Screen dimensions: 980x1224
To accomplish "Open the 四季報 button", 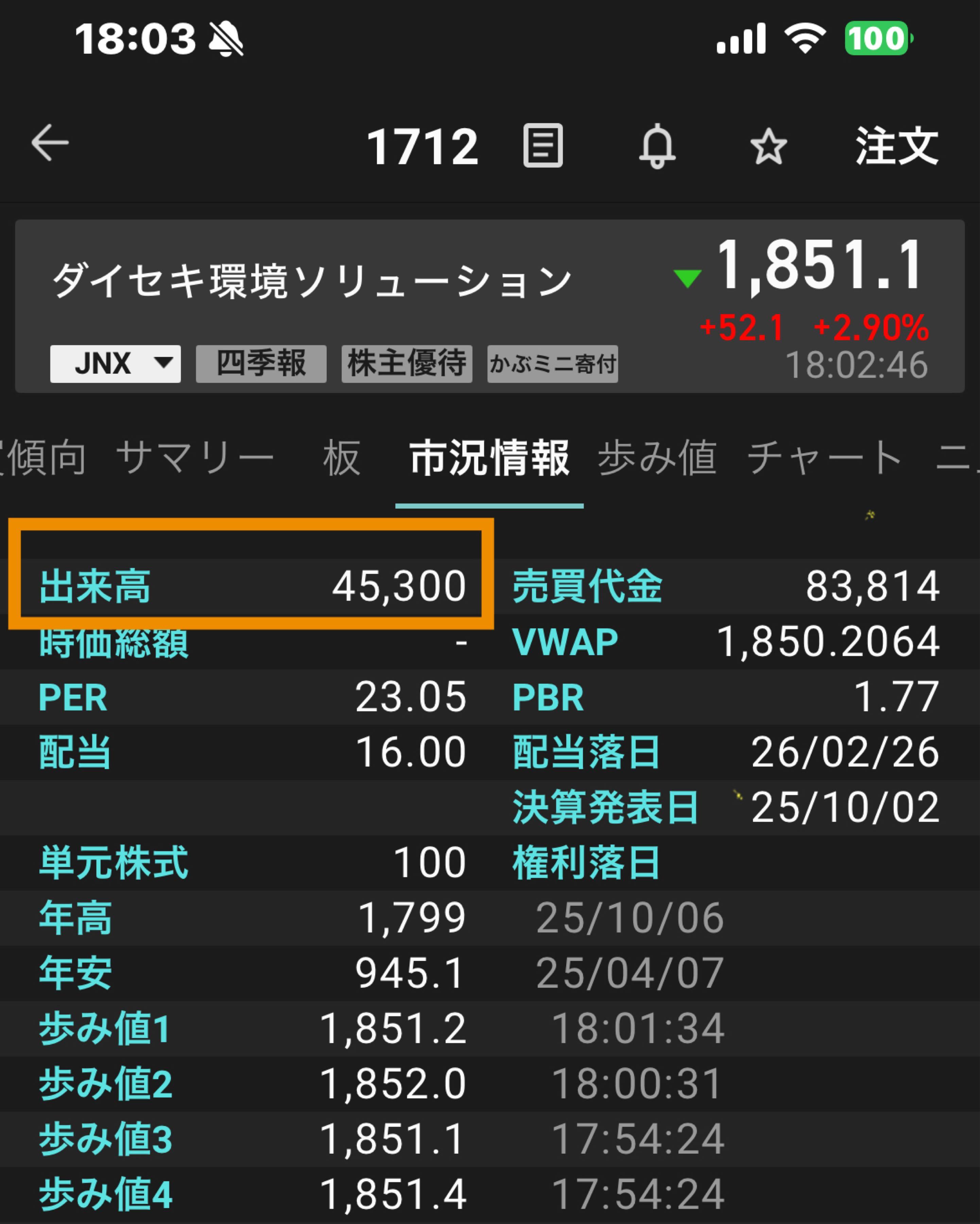I will [x=261, y=363].
